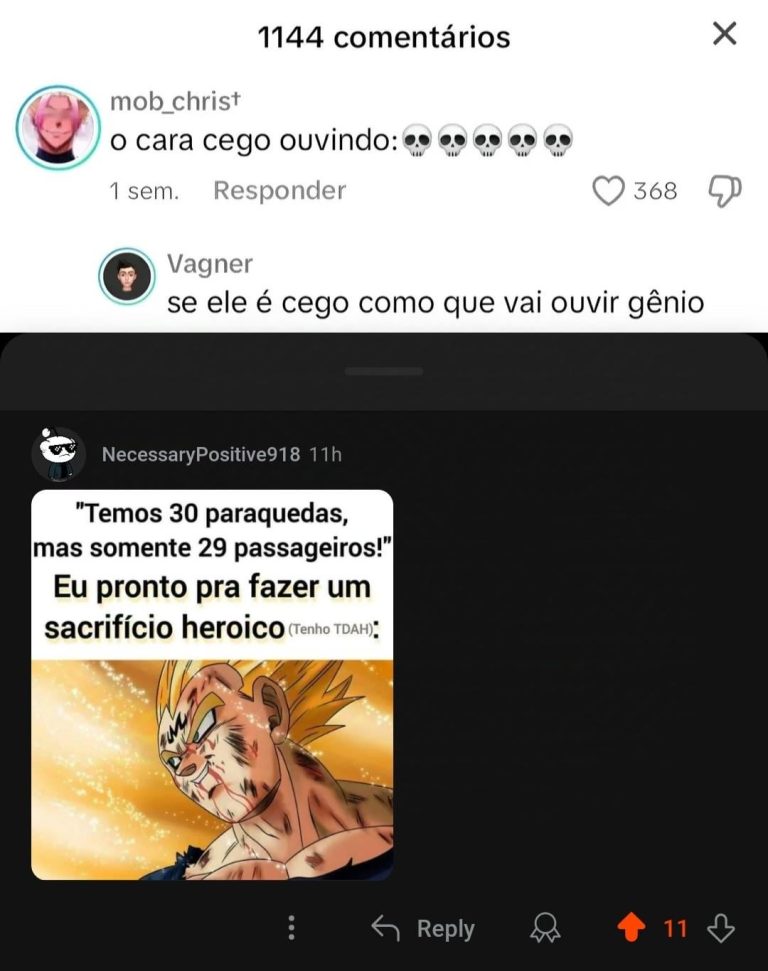Downvote NecessaryPositive918's comment

click(x=720, y=928)
